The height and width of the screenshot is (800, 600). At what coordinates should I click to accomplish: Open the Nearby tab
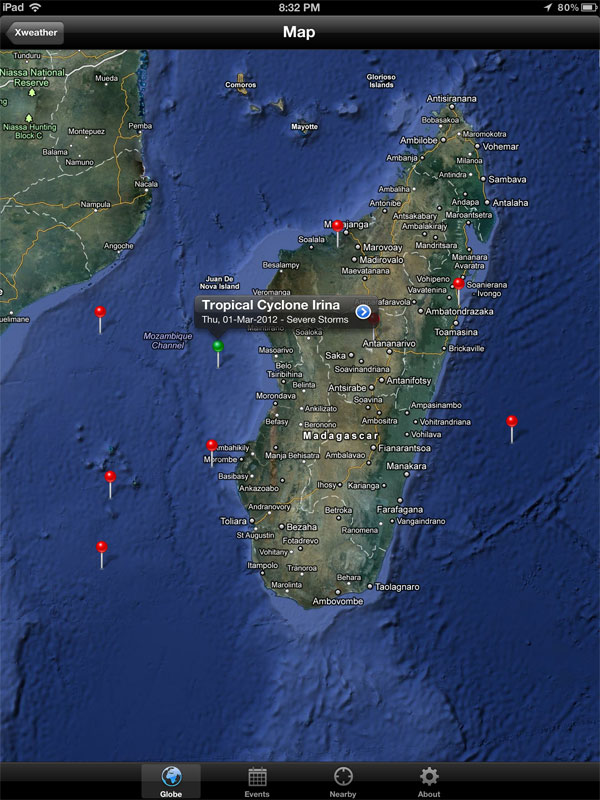click(343, 780)
